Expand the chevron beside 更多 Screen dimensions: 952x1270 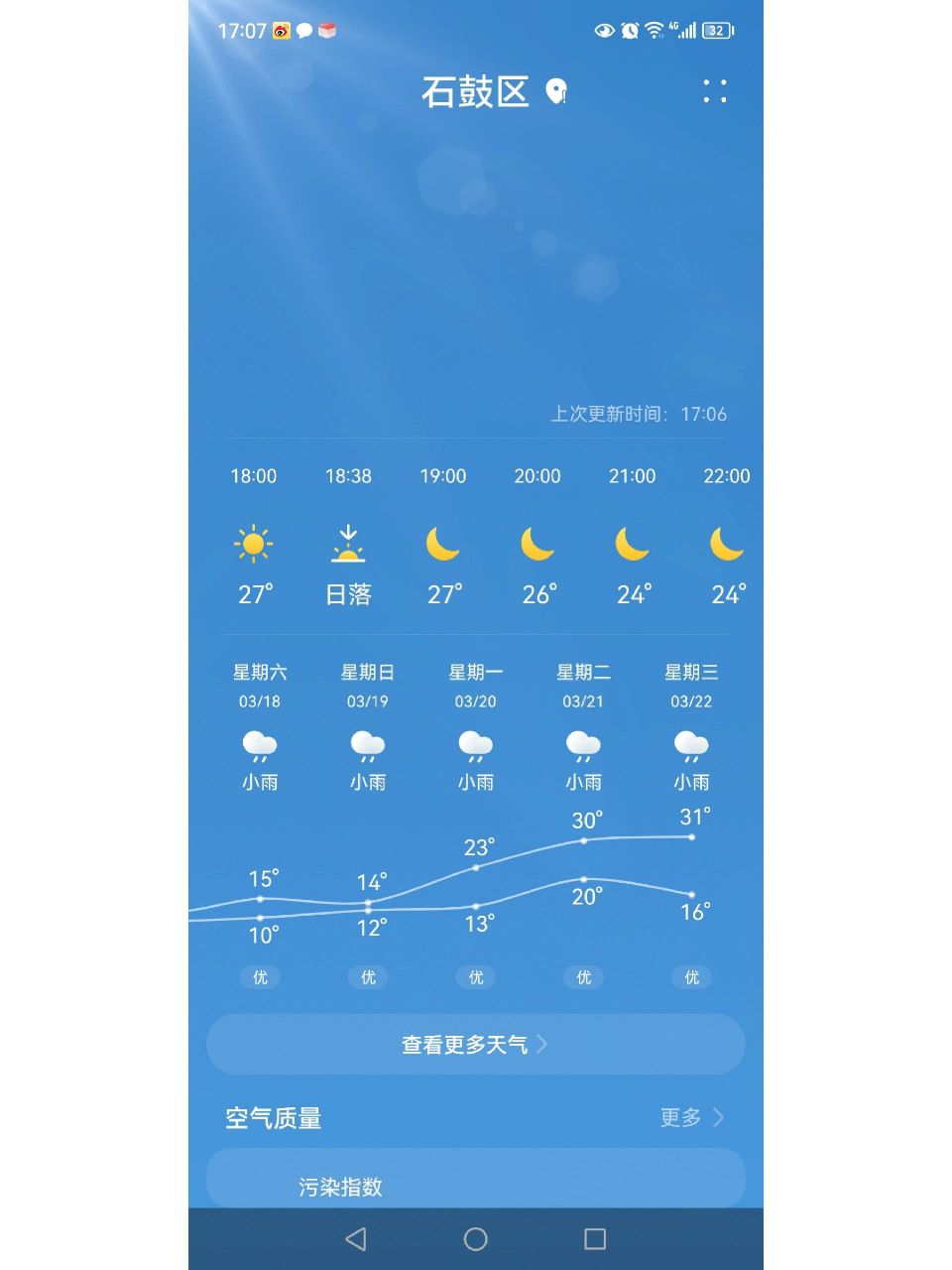pyautogui.click(x=718, y=1118)
